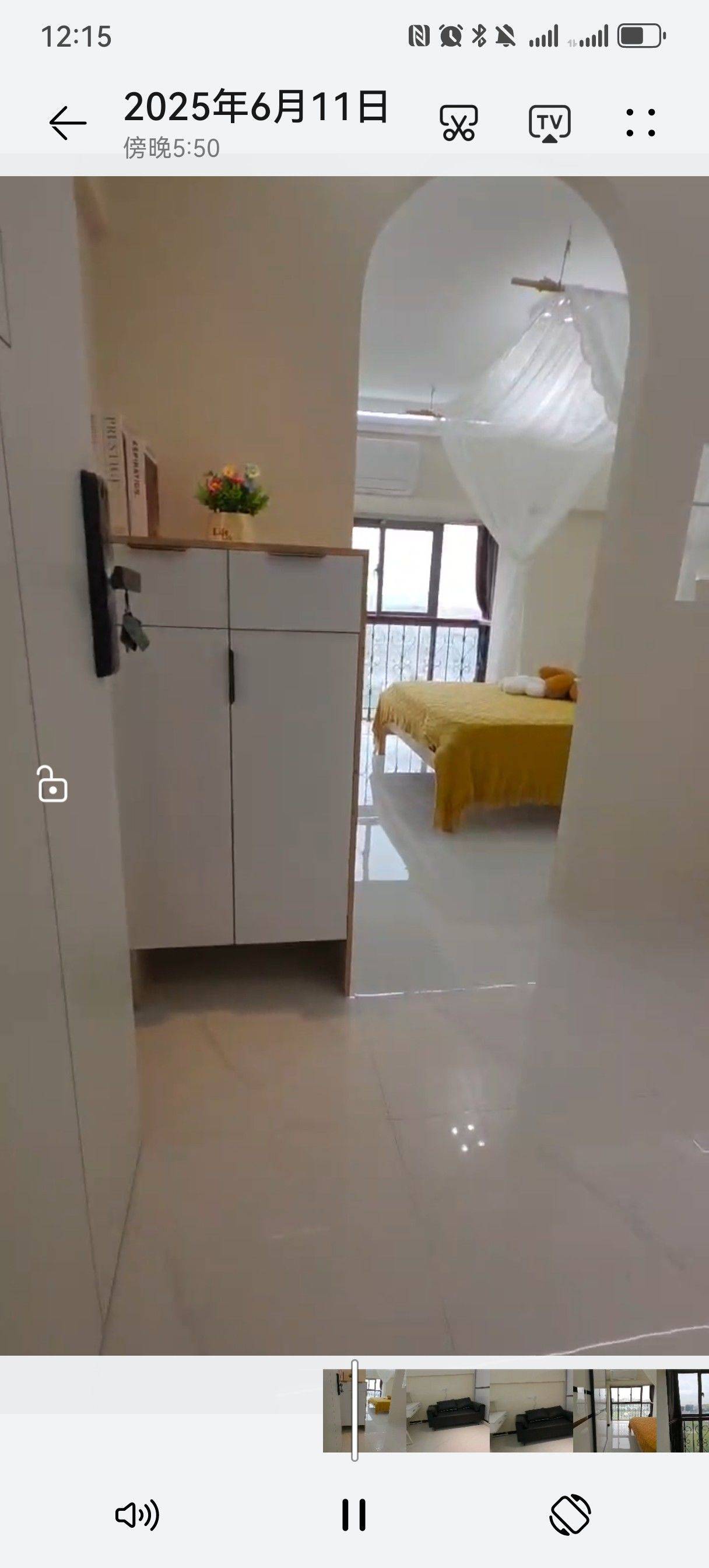Open the video trim scissors tool
Image resolution: width=709 pixels, height=1568 pixels.
(x=459, y=123)
